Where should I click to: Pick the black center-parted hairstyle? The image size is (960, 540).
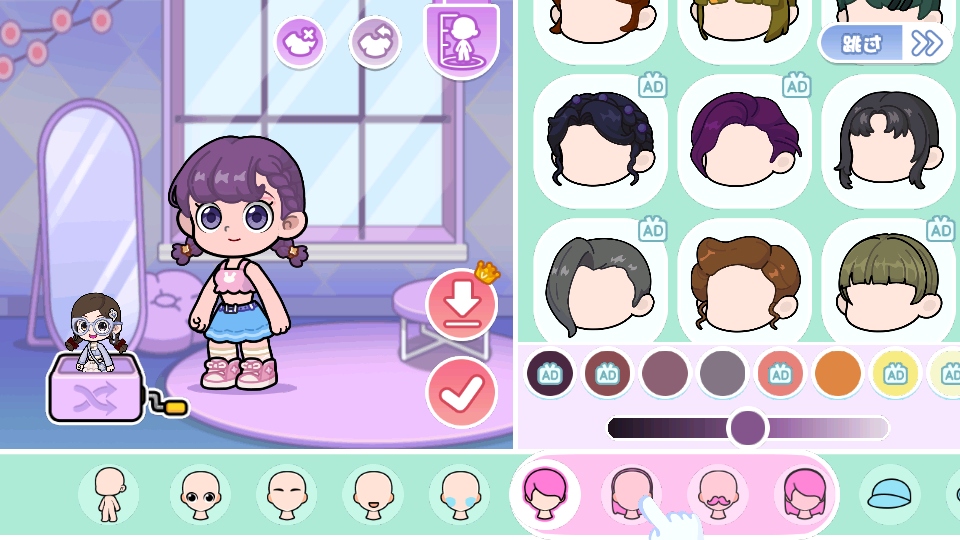[x=888, y=142]
